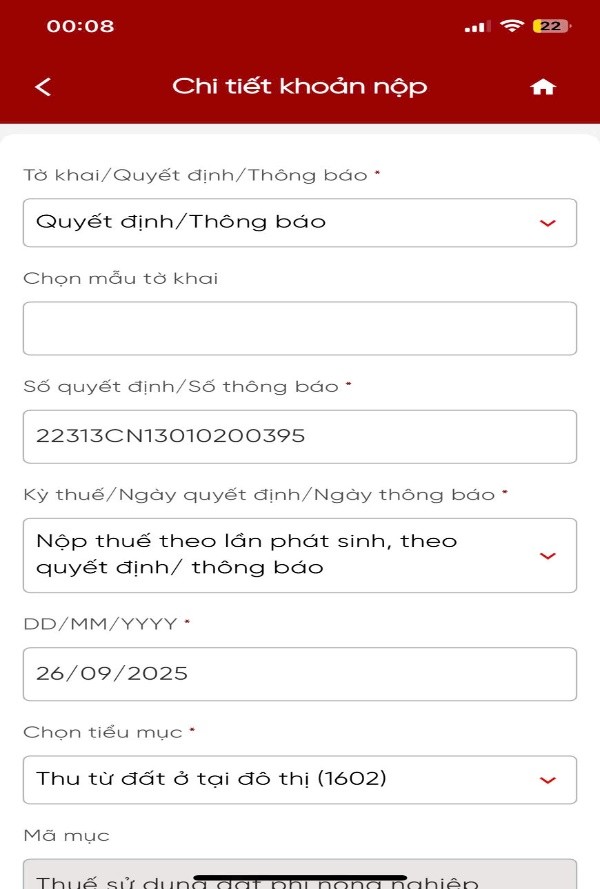Expand the Tờ khai/Quyết định/Thông báo dropdown
This screenshot has height=889, width=600.
(299, 222)
